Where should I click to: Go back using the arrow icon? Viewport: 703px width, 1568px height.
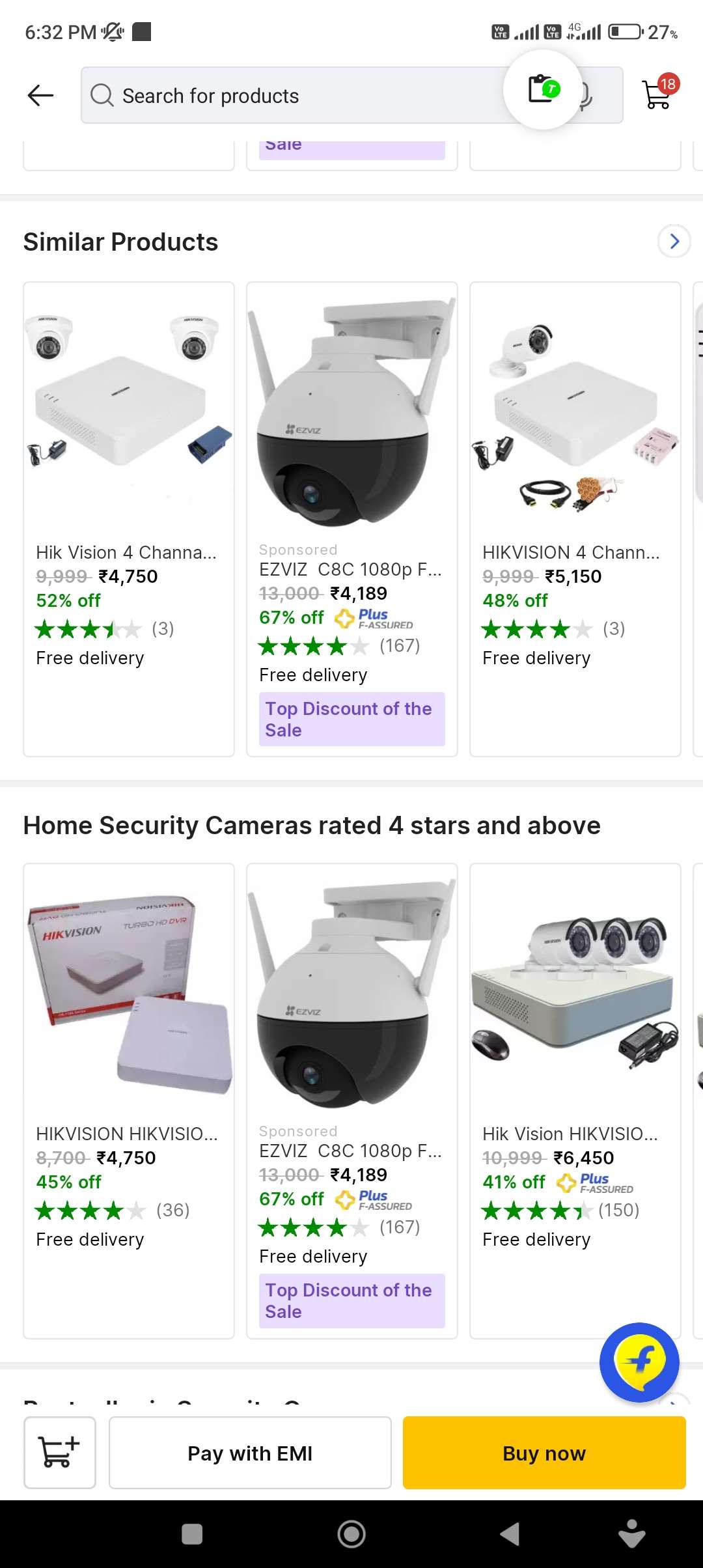click(x=40, y=96)
